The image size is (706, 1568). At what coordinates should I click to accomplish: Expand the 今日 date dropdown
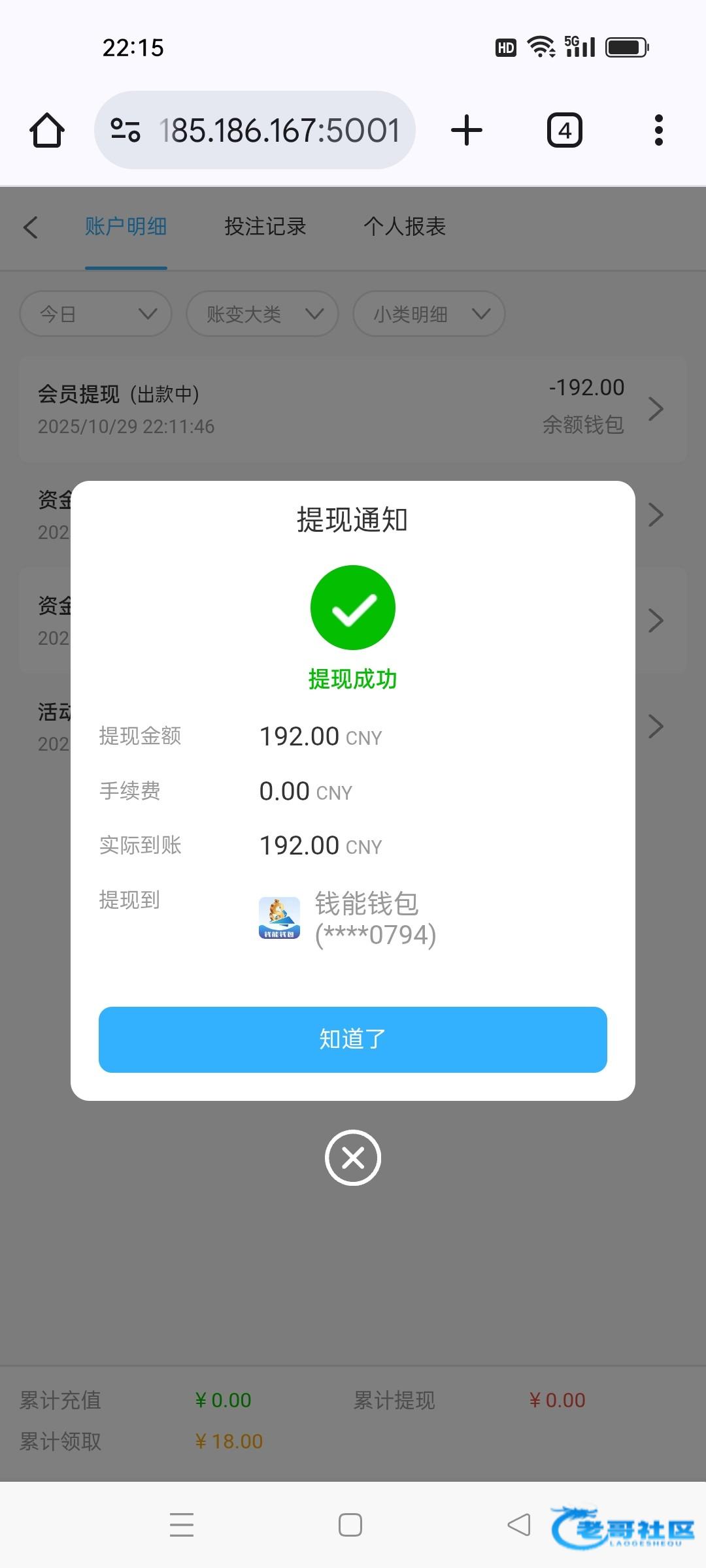coord(96,314)
